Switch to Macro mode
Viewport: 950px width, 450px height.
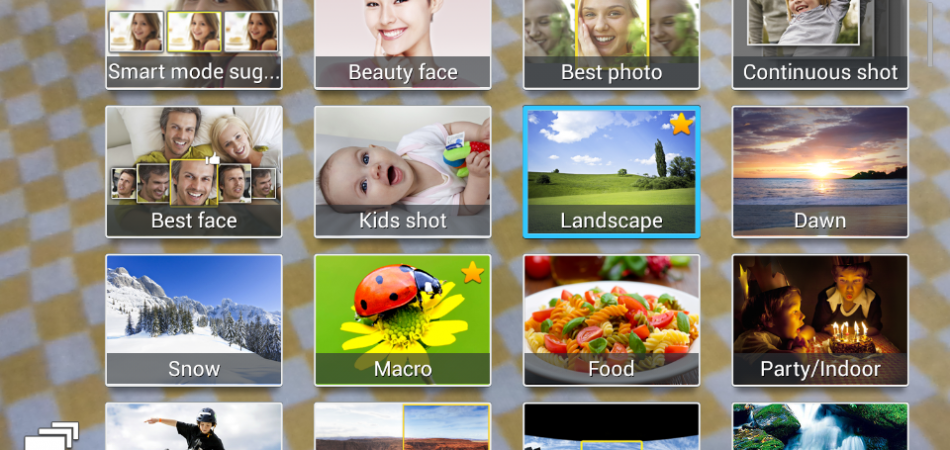403,320
